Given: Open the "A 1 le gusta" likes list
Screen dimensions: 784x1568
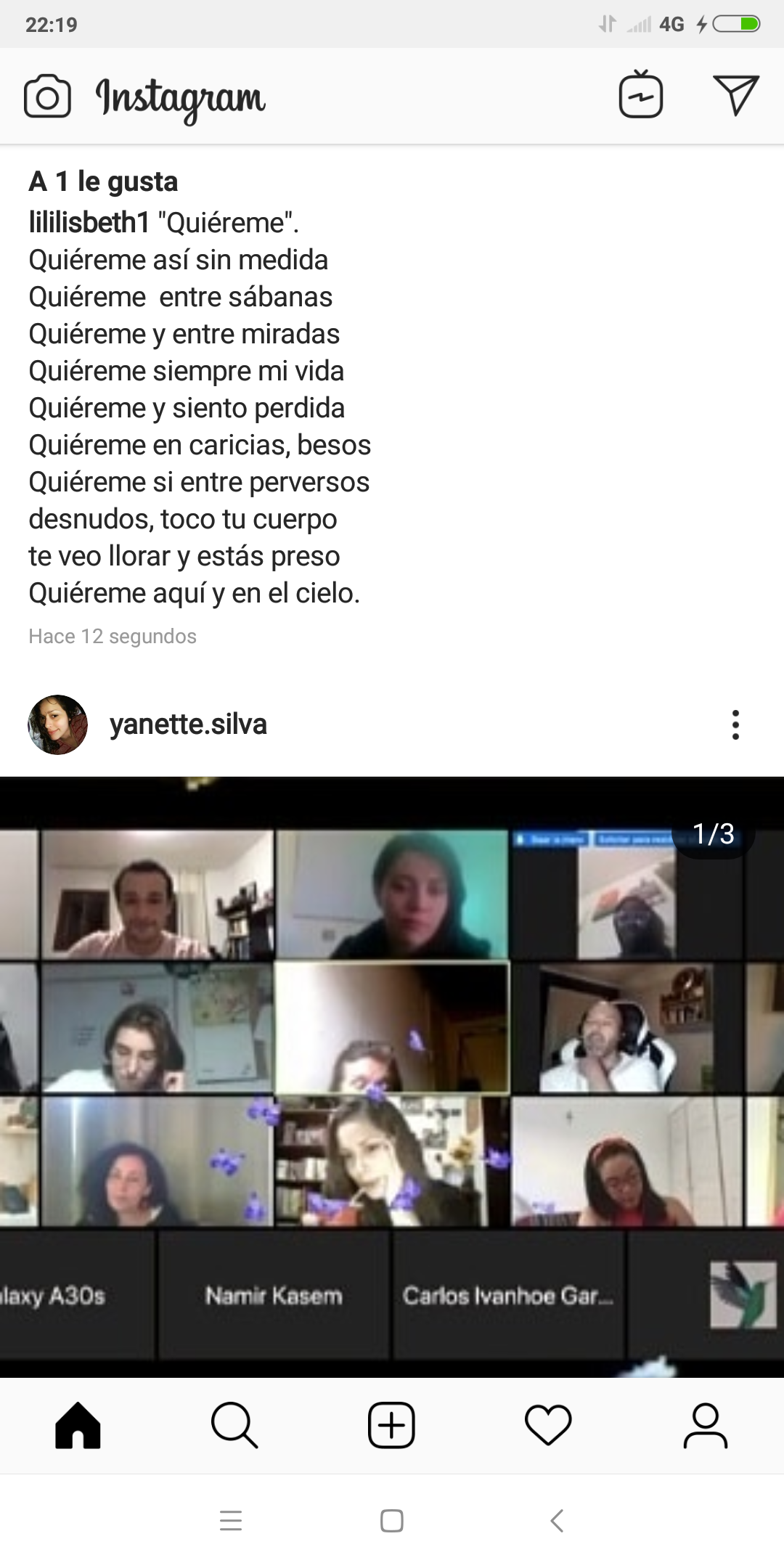Looking at the screenshot, I should point(103,181).
